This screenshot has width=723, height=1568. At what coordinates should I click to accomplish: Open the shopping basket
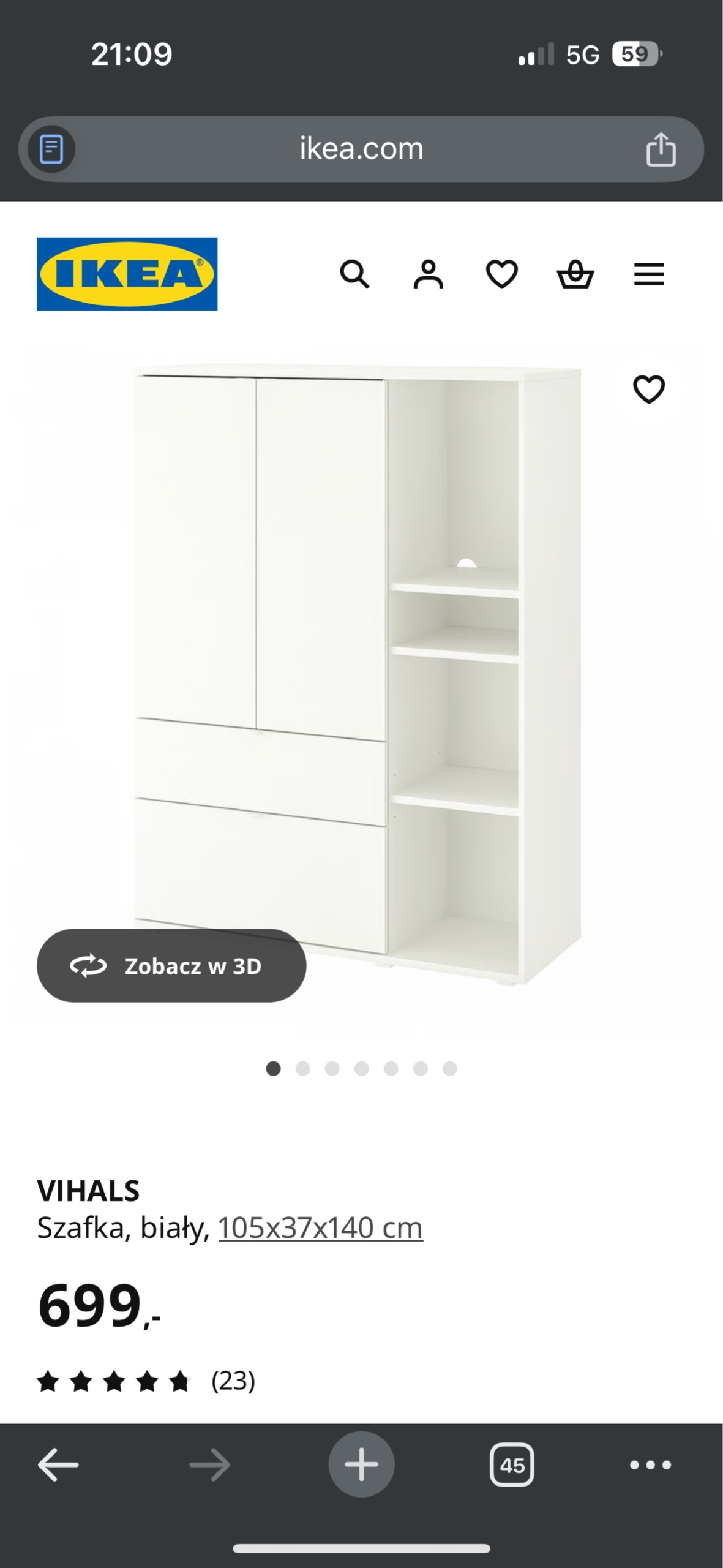(575, 274)
